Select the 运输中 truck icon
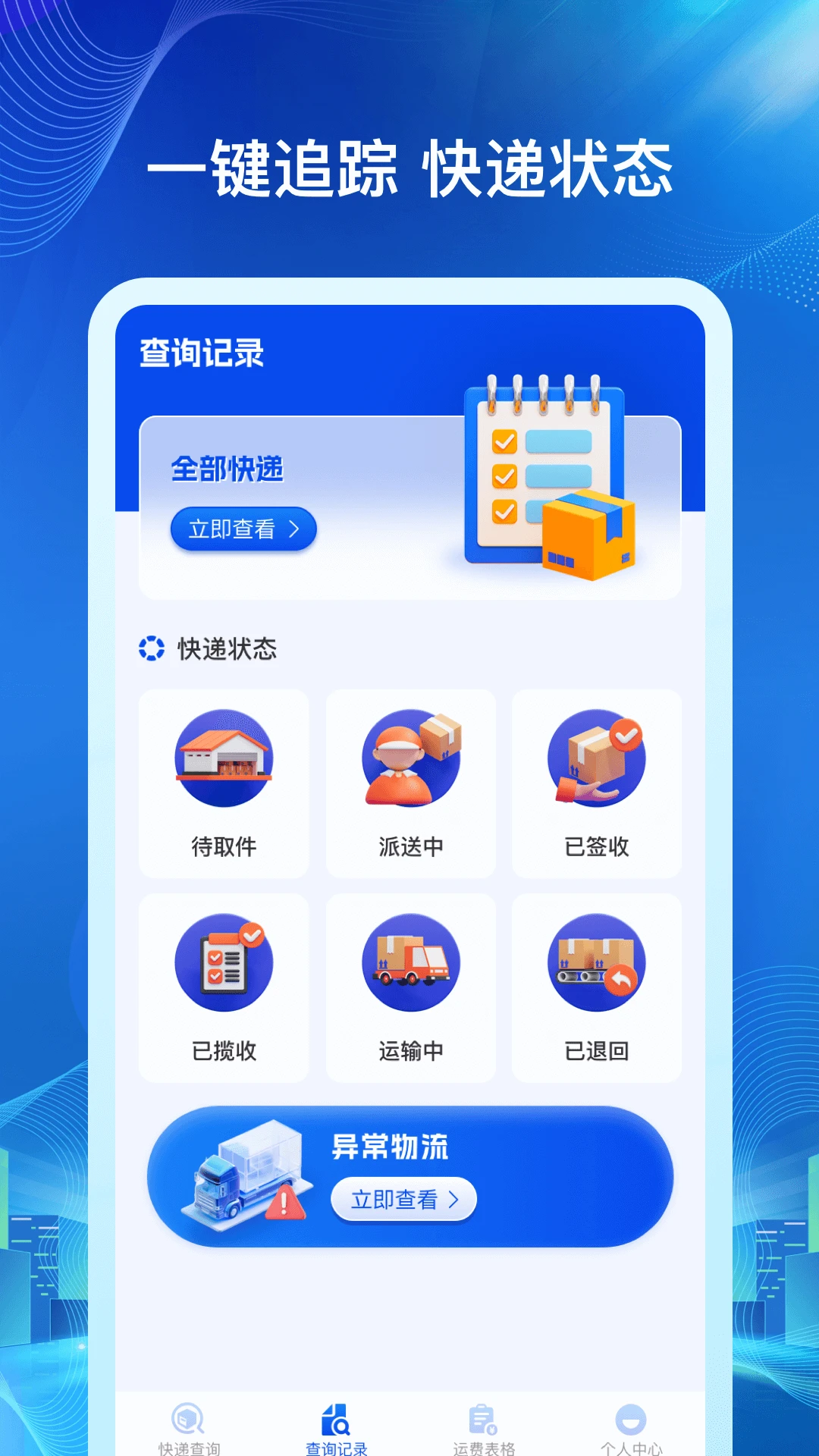 click(x=409, y=962)
